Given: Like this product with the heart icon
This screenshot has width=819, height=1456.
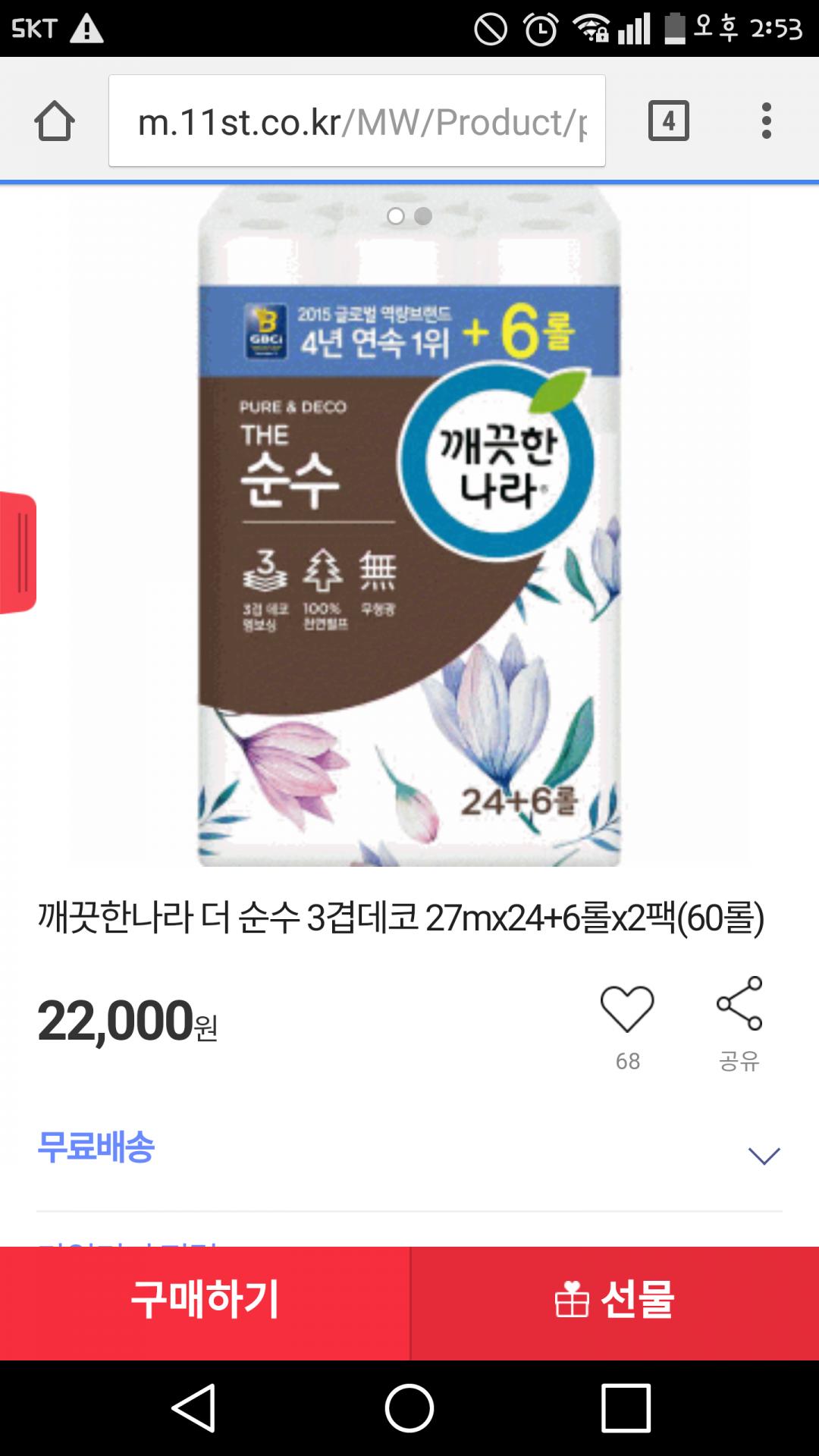Looking at the screenshot, I should point(627,1009).
